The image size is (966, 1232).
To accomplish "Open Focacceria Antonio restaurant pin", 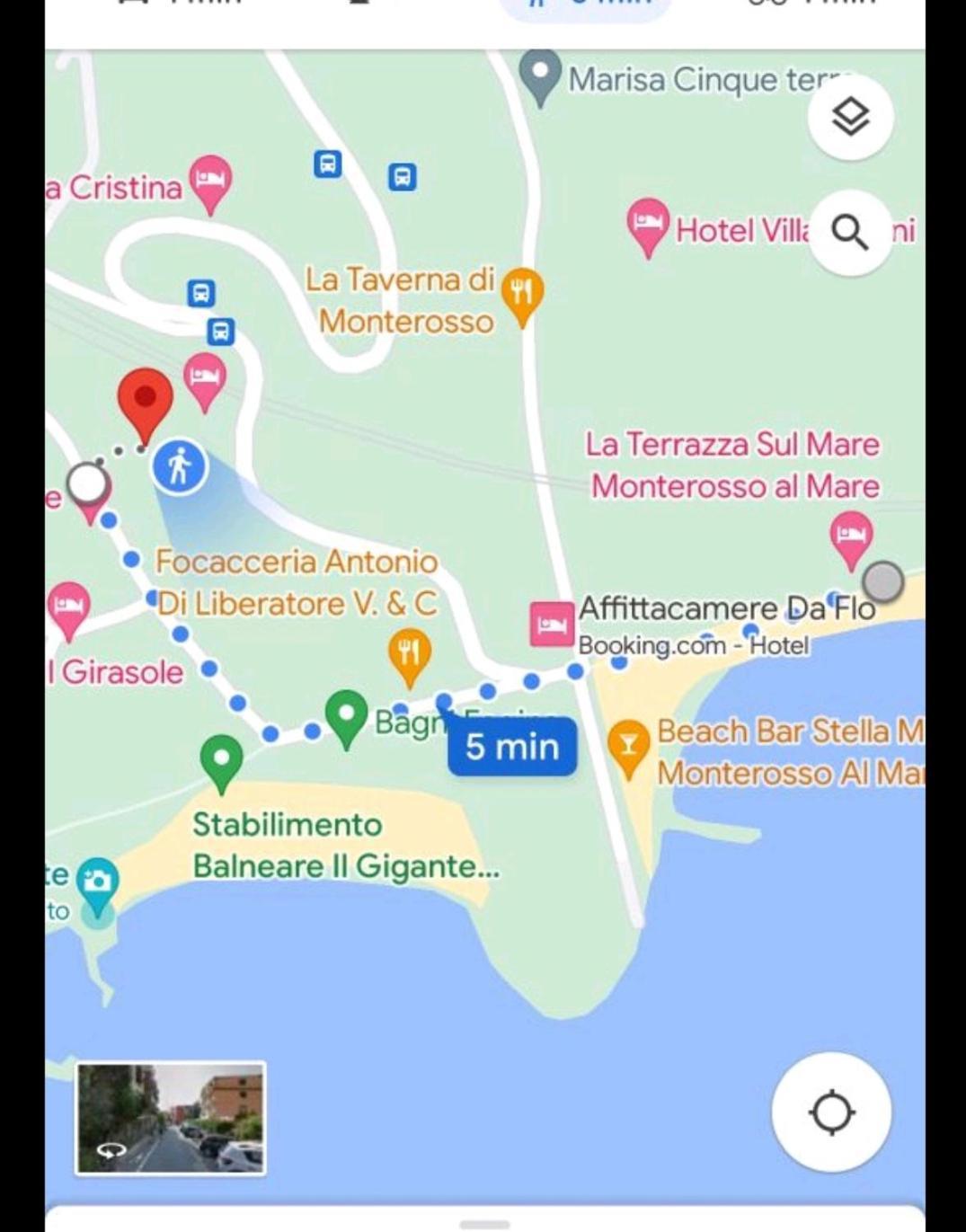I will coord(409,653).
